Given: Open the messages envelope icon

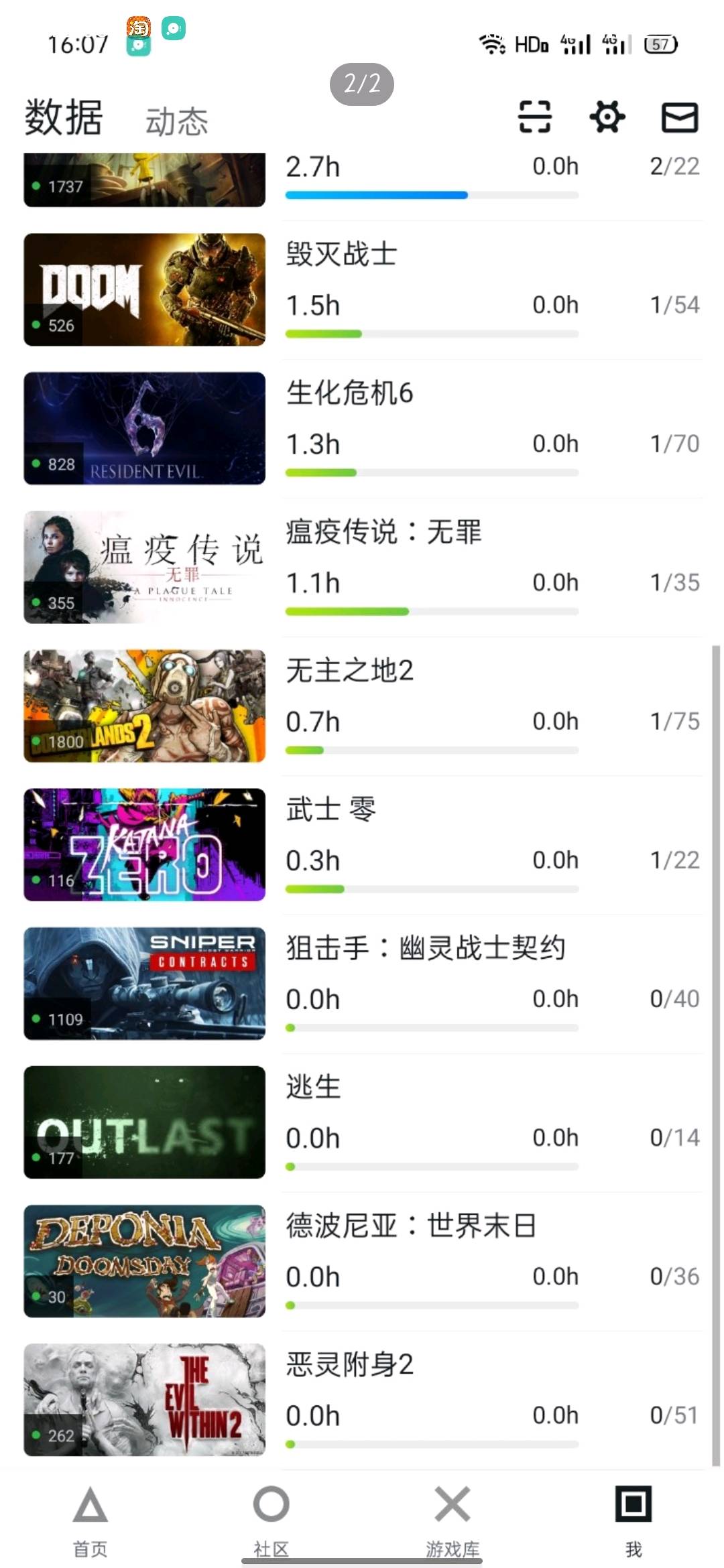Looking at the screenshot, I should pos(680,117).
